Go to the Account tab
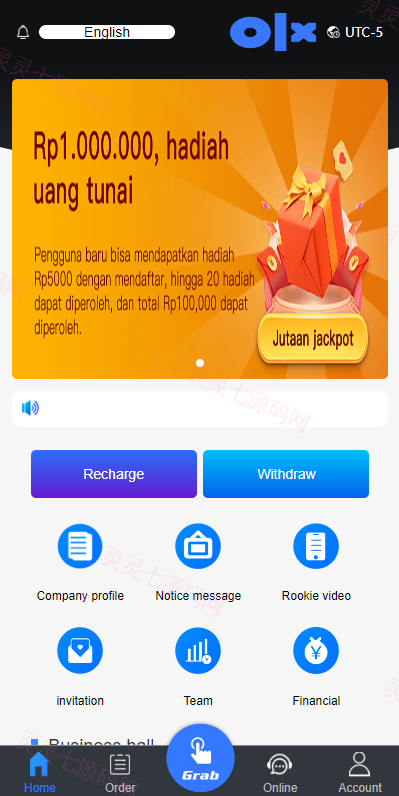The image size is (399, 796). [360, 772]
